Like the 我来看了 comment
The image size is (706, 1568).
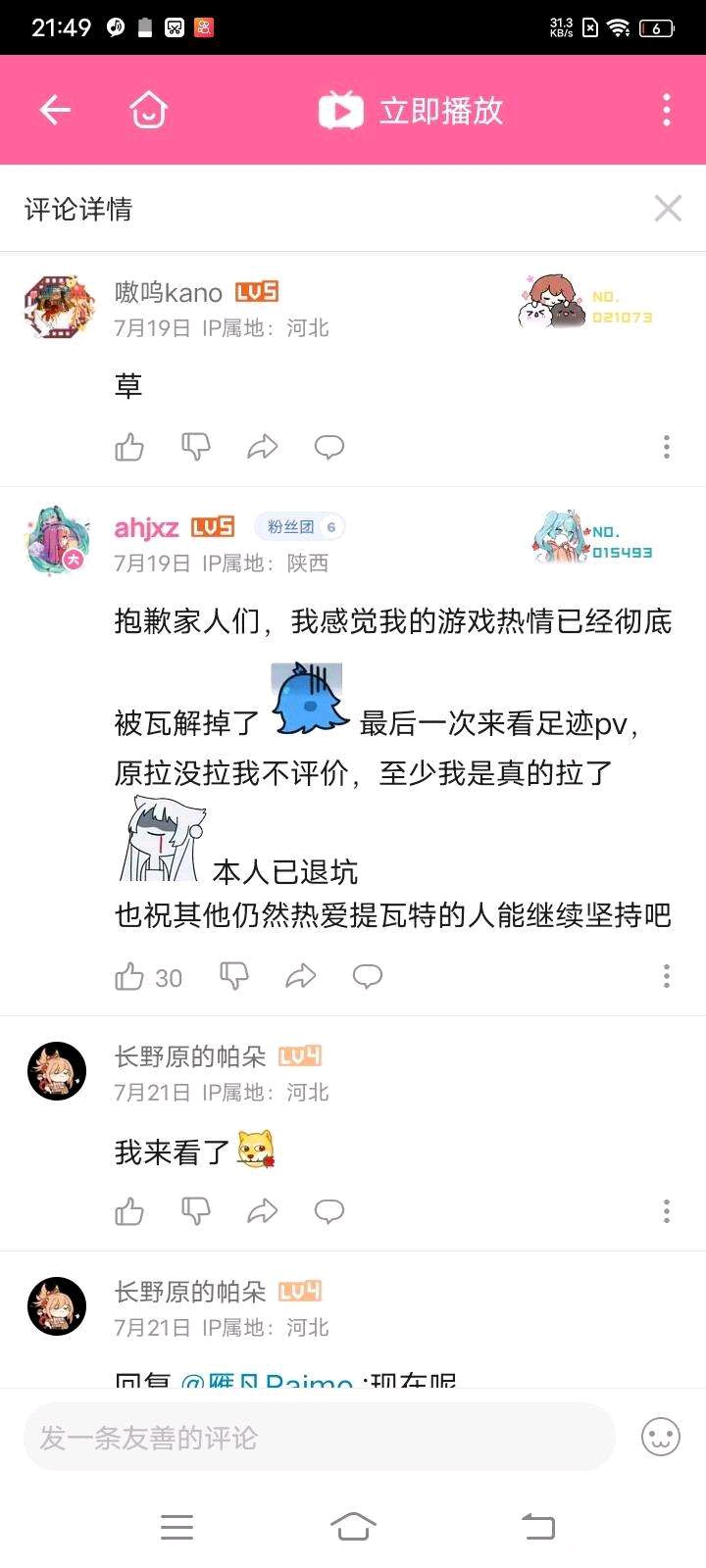point(129,1212)
